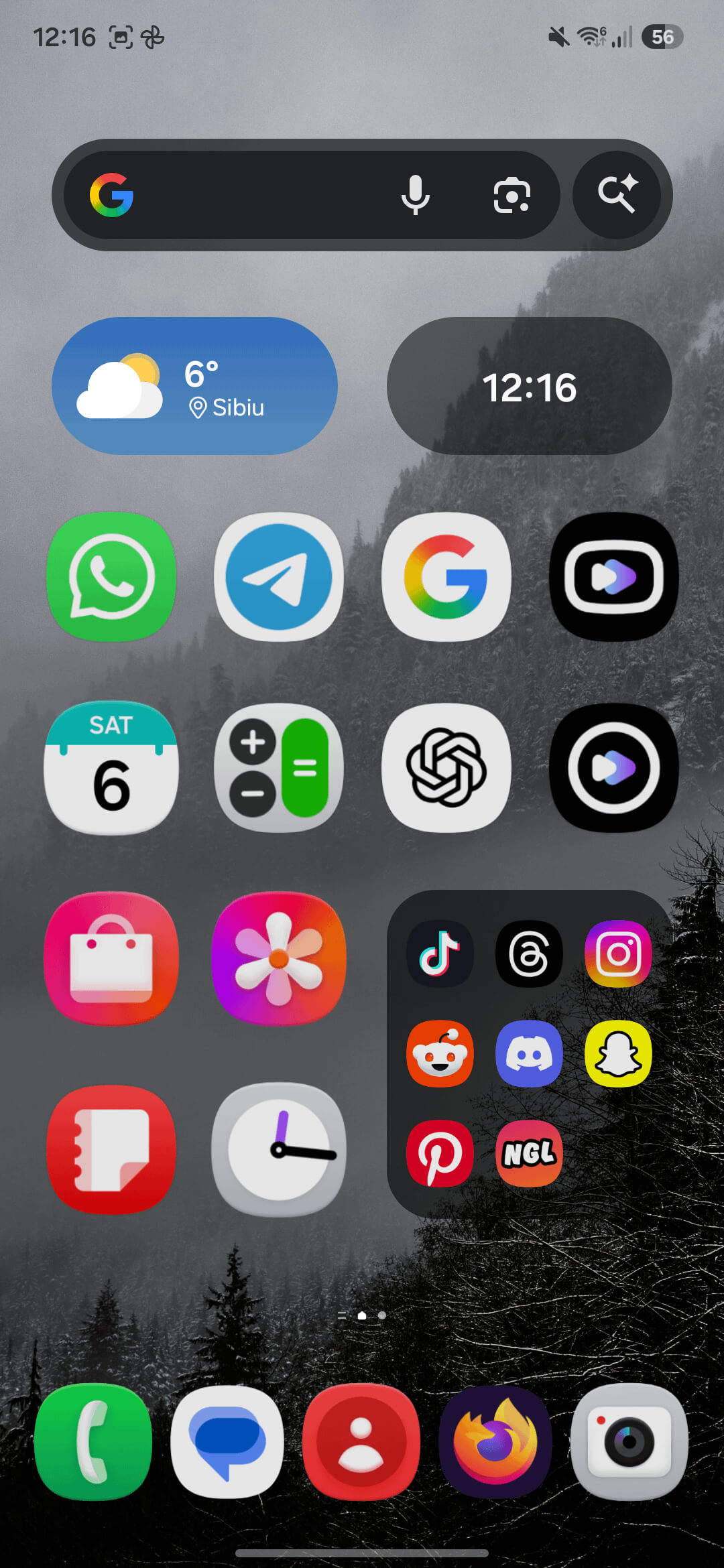Tap the Google search bar to type

point(255,194)
